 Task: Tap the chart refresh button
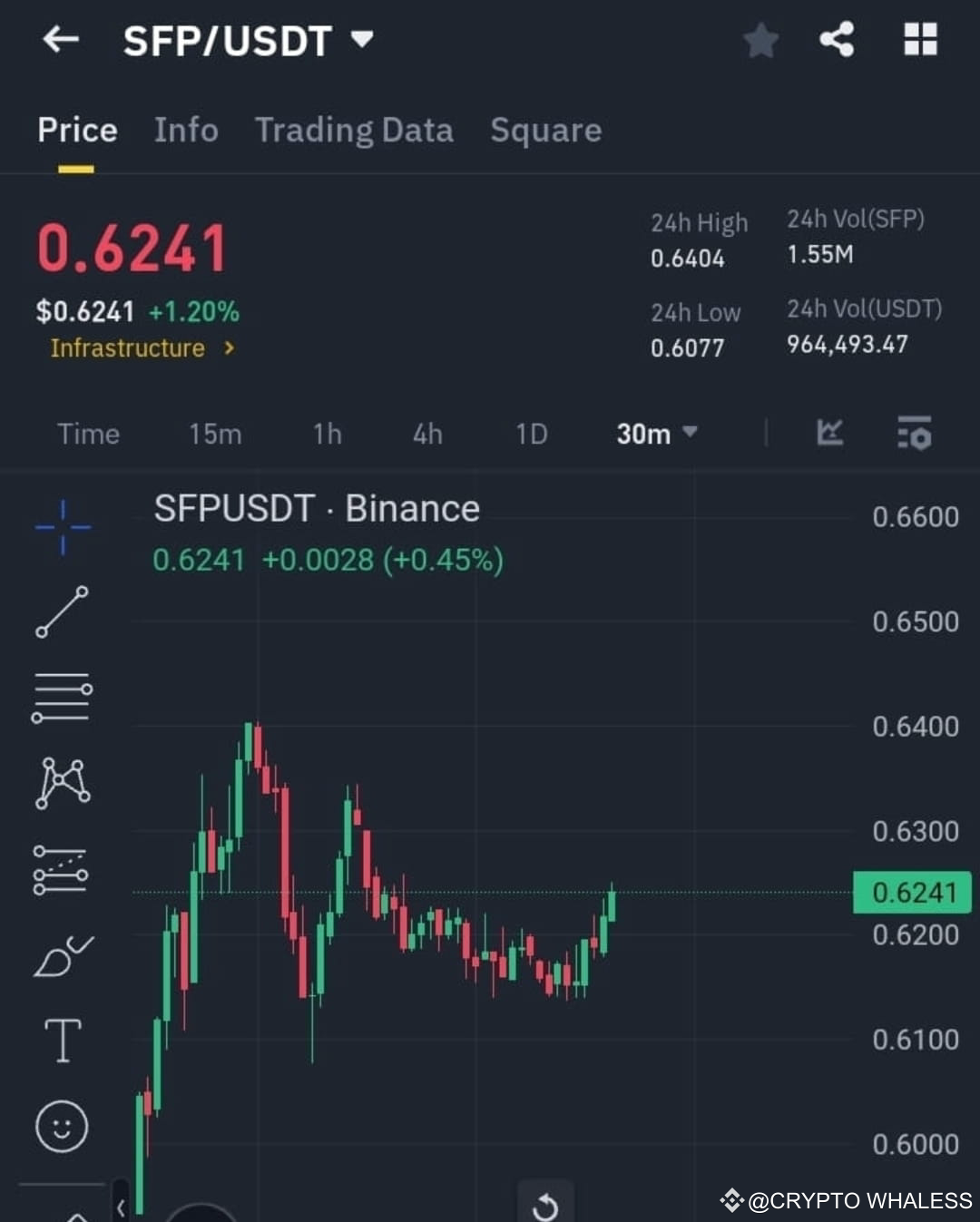tap(545, 1204)
